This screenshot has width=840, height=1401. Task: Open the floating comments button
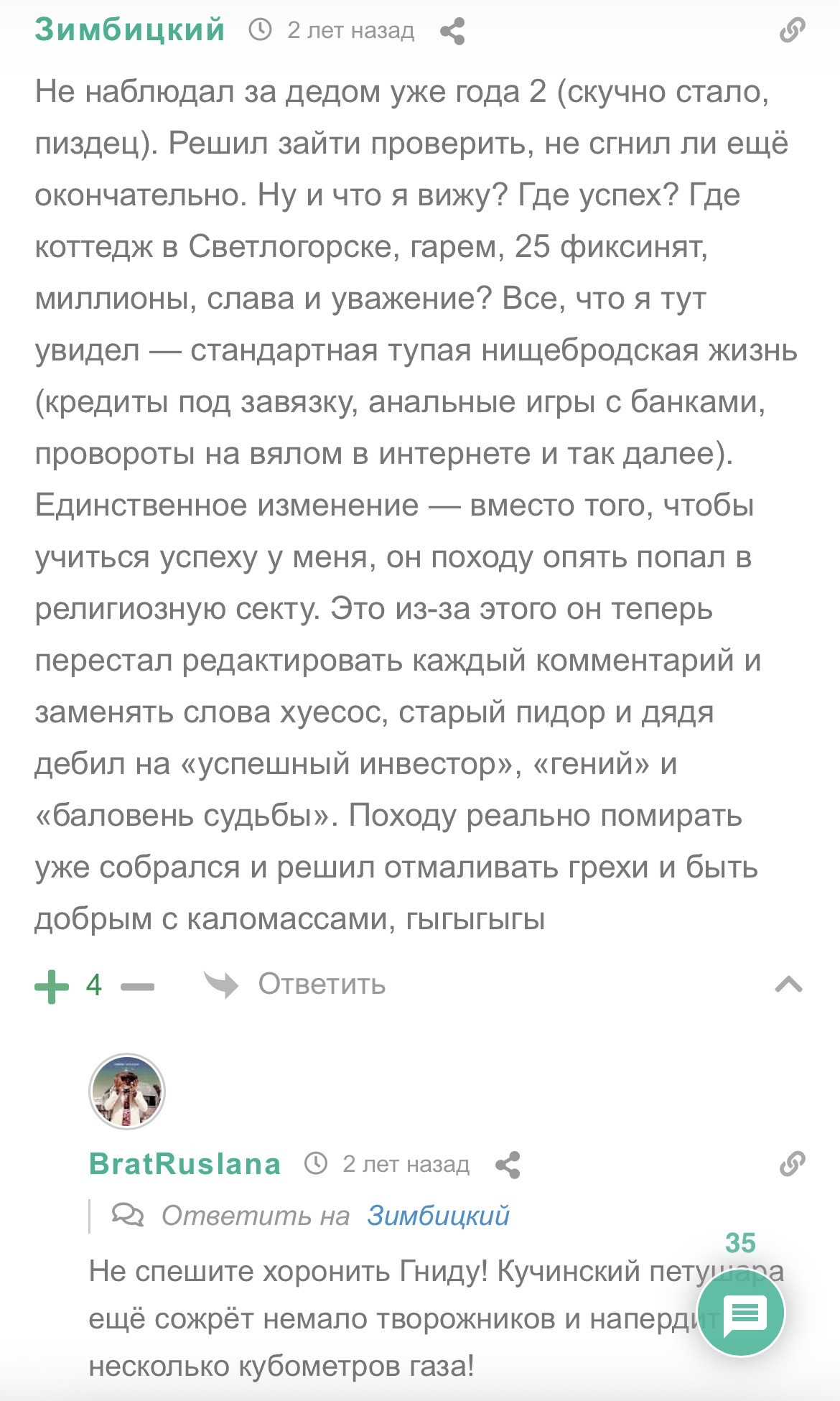[x=741, y=1313]
